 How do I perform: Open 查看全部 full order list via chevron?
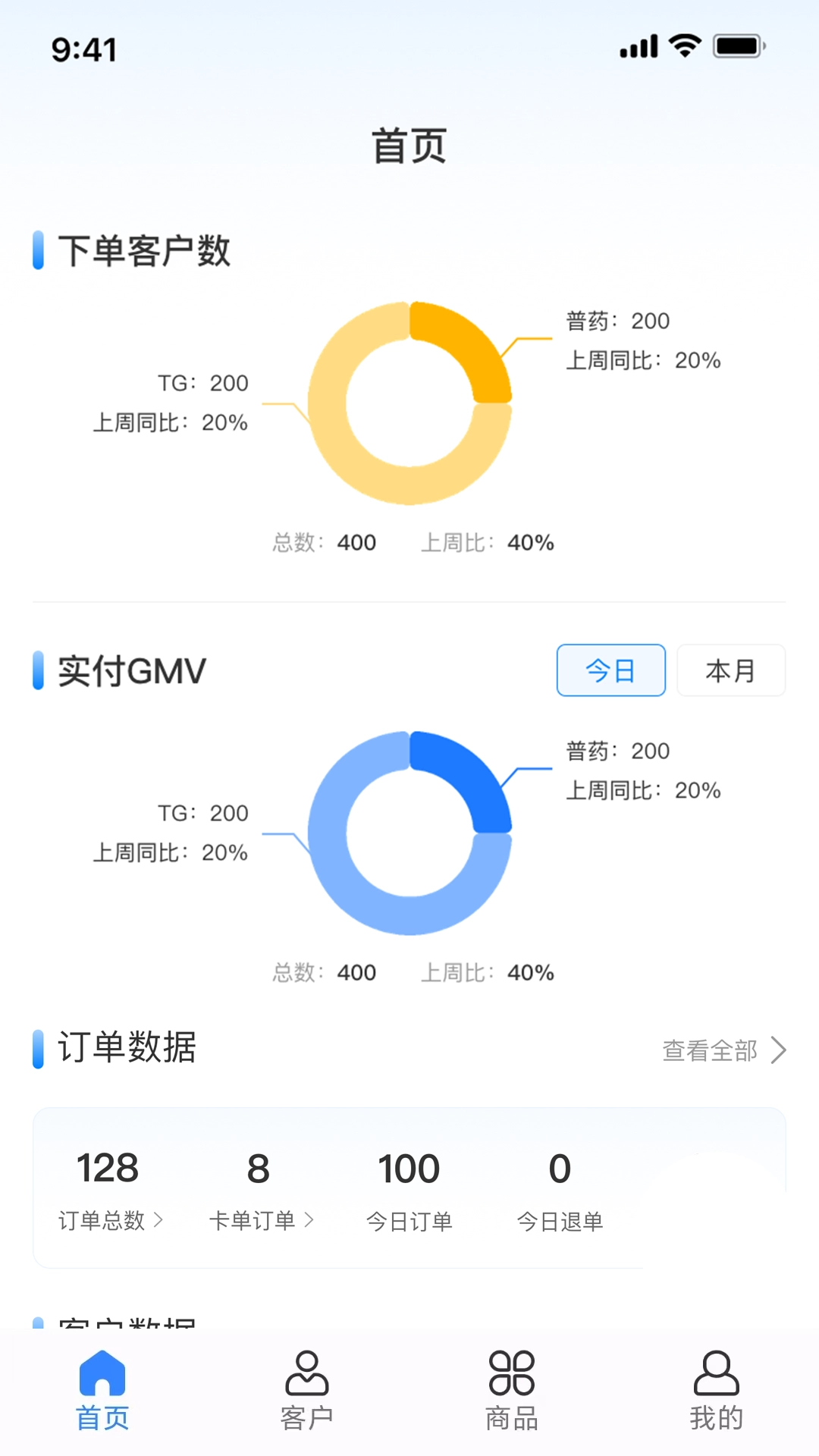pos(780,1050)
